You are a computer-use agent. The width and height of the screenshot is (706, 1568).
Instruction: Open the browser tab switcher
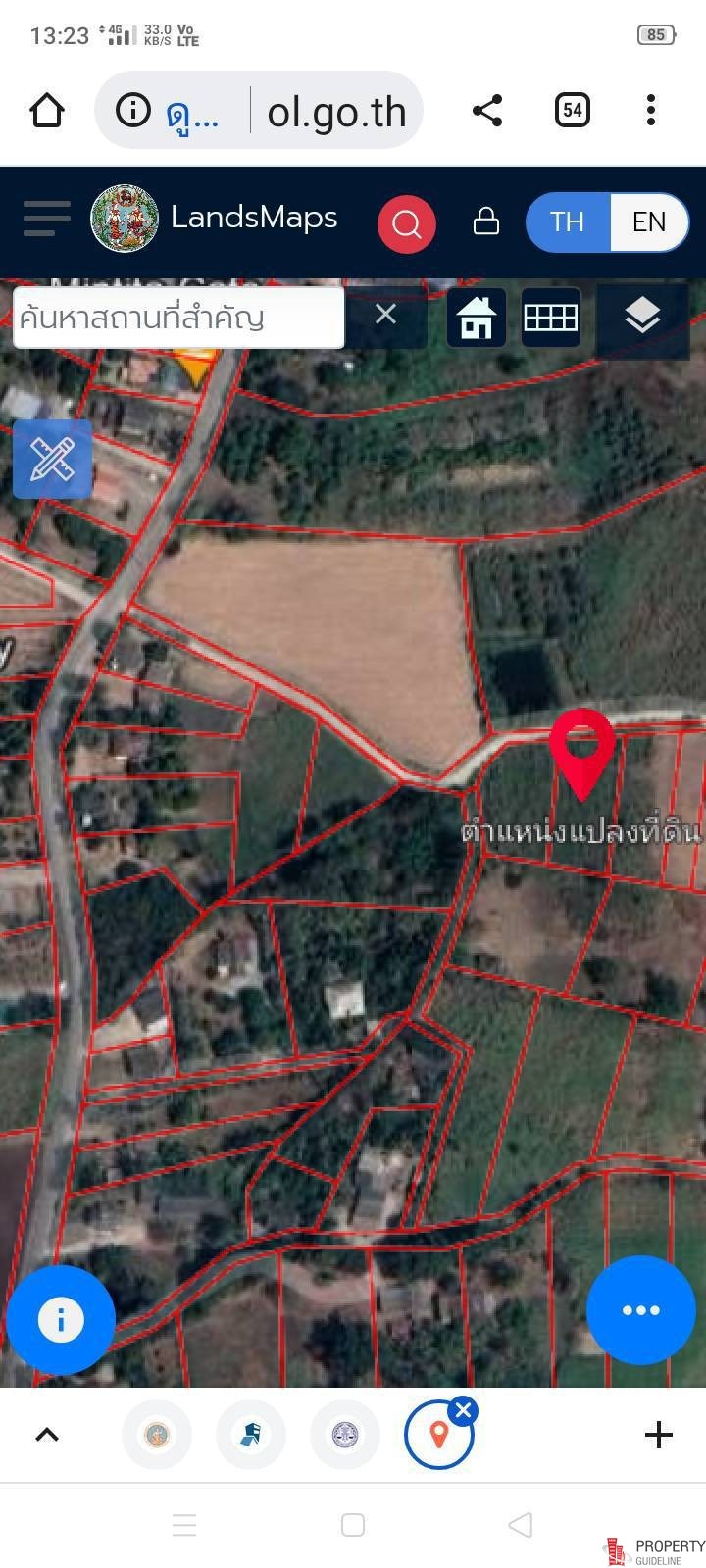(x=572, y=110)
